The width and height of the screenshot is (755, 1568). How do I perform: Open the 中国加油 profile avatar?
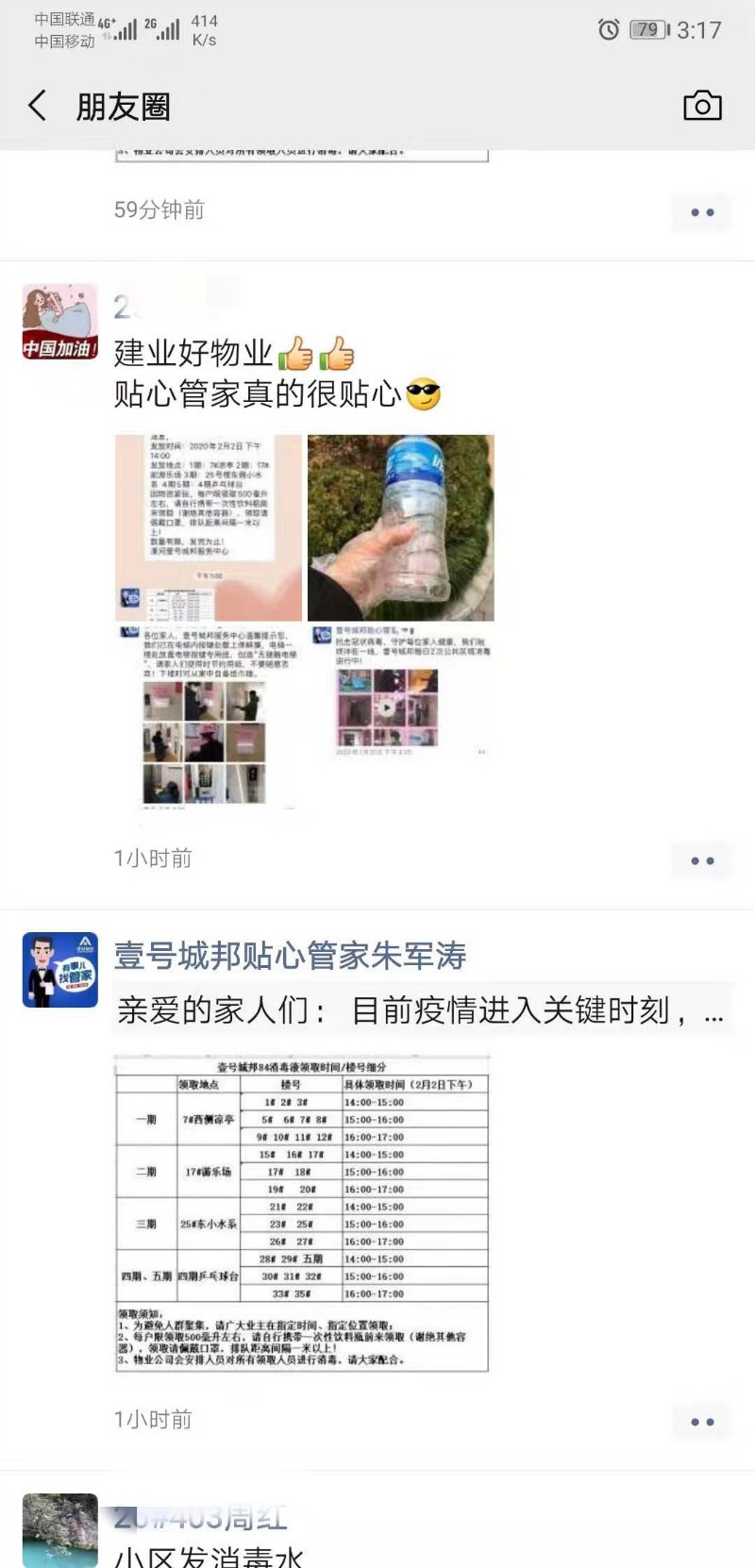pos(60,322)
